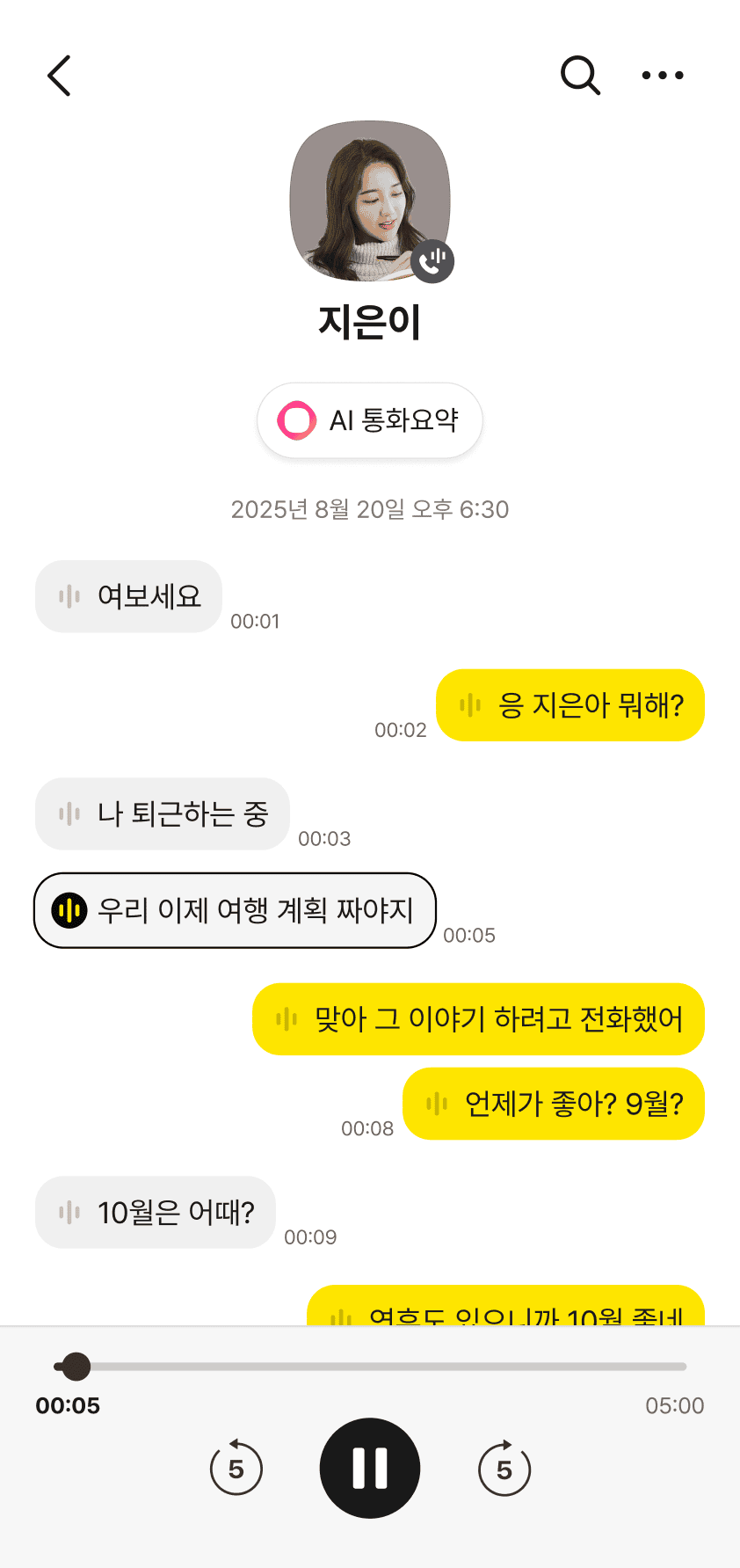Tap the waveform icon in 나 퇴근하는 중 bubble
This screenshot has width=740, height=1568.
pyautogui.click(x=69, y=813)
